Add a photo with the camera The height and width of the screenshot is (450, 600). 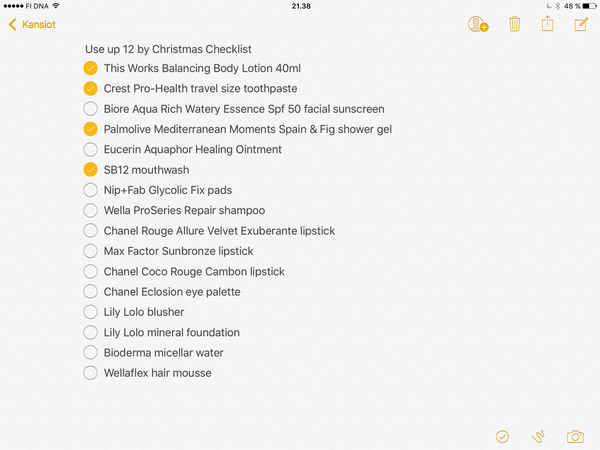(x=575, y=436)
